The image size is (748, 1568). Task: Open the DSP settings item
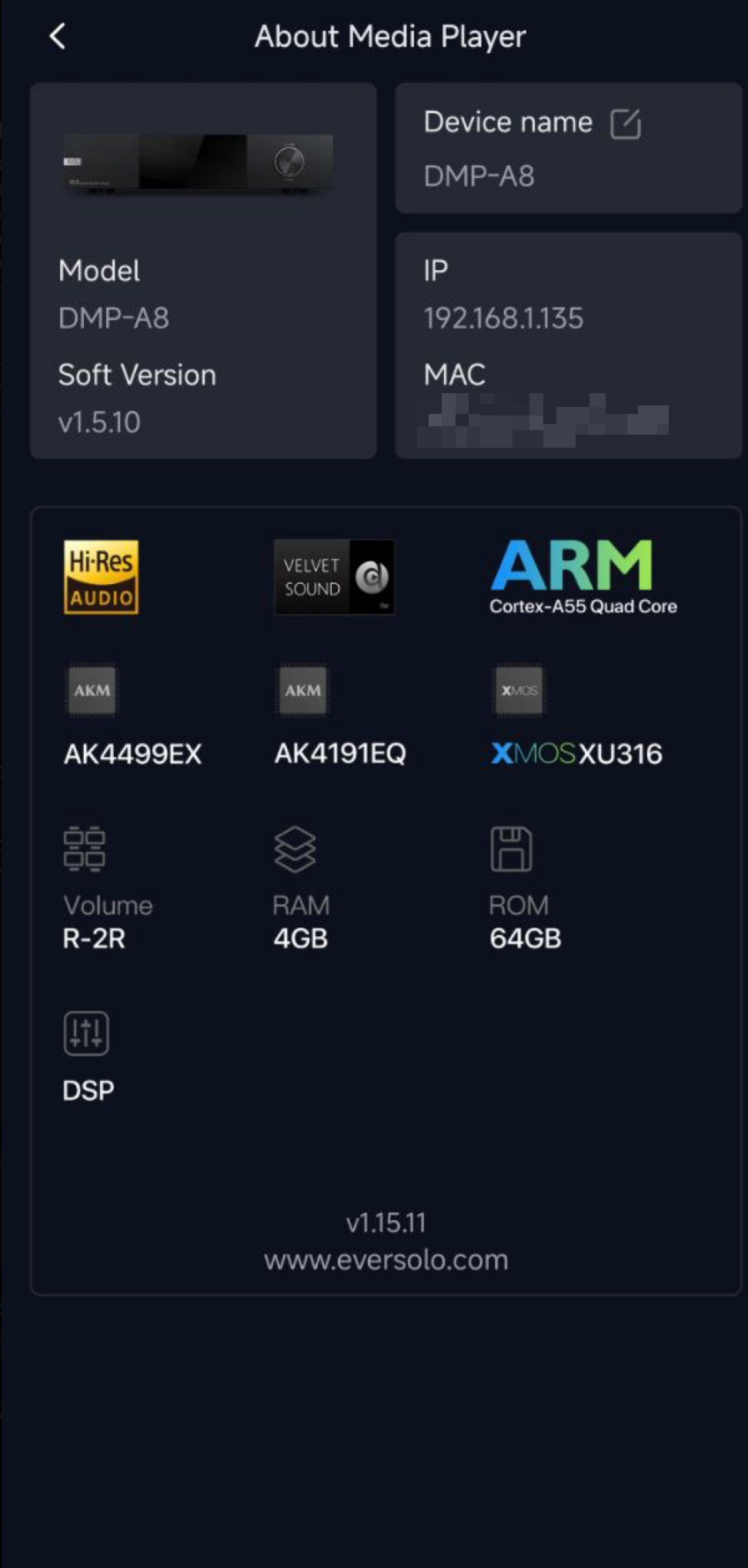[x=88, y=1057]
